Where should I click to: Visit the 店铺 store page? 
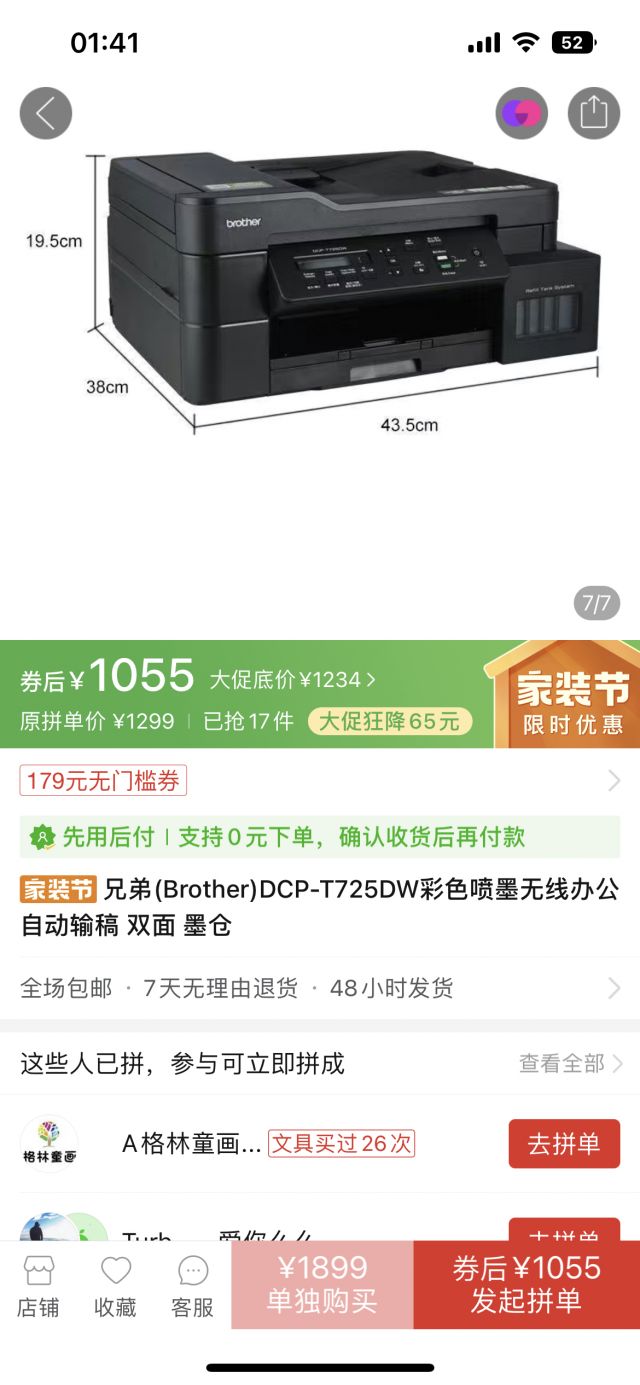[38, 1286]
